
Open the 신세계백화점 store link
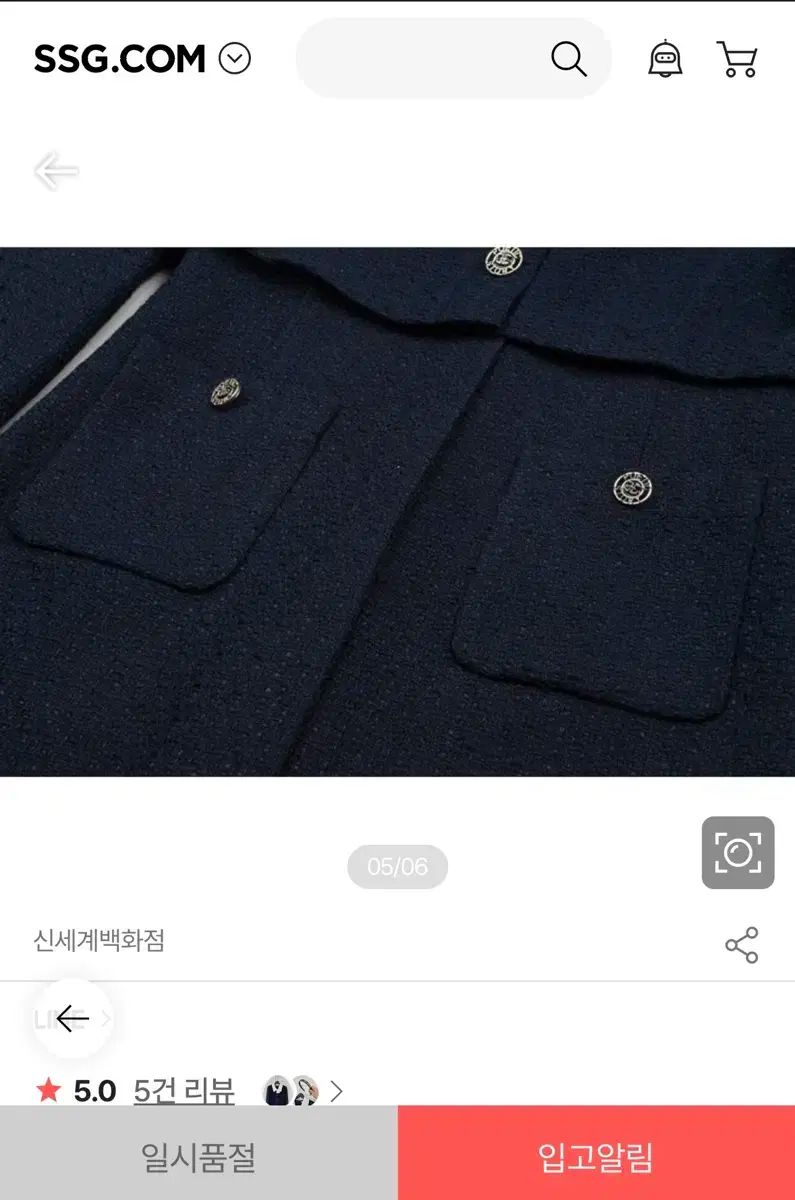(x=99, y=941)
